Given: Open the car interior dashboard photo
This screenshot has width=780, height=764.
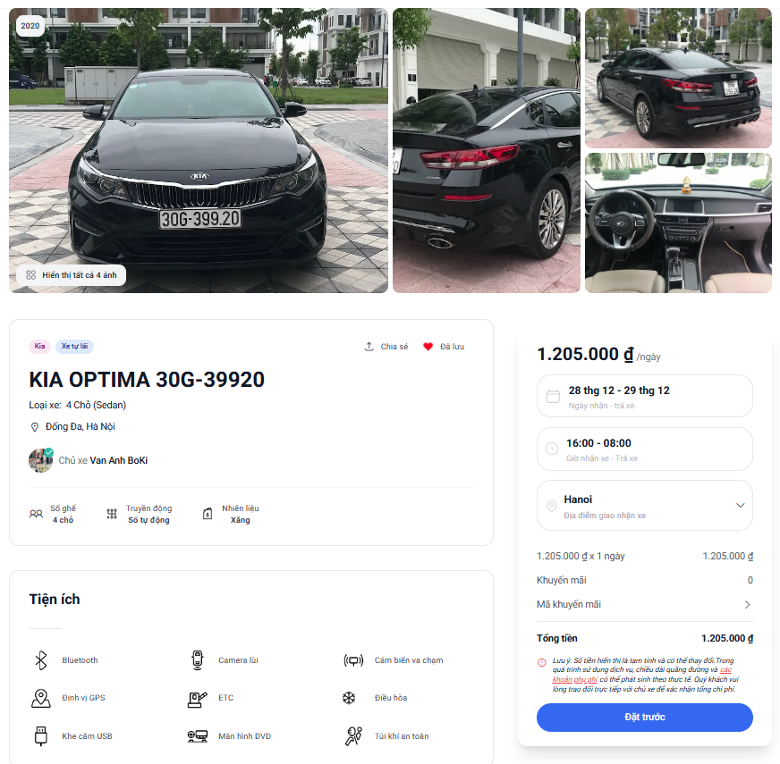Looking at the screenshot, I should [678, 223].
